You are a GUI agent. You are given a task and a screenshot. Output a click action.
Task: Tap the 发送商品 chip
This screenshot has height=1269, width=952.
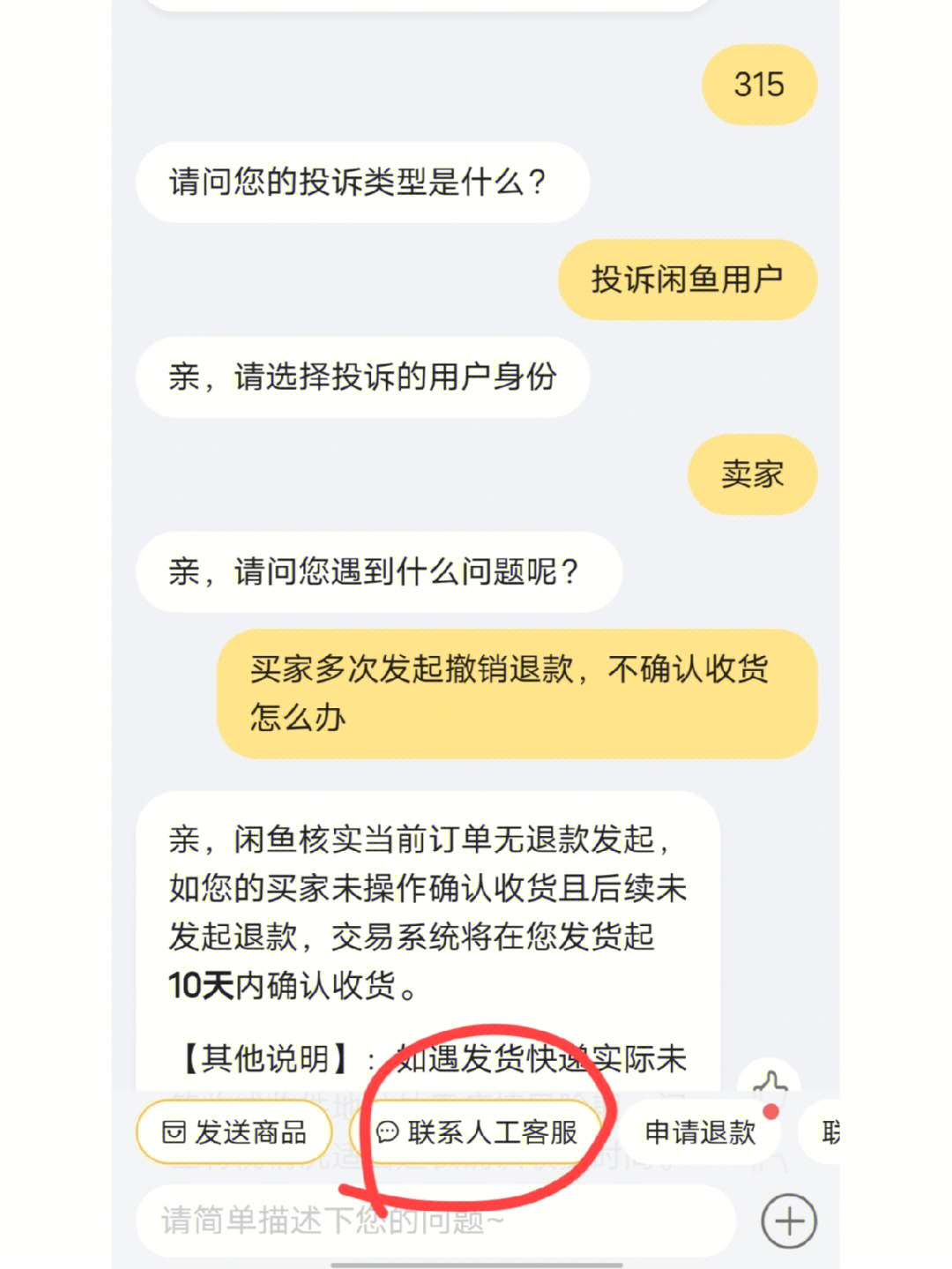(x=234, y=1131)
